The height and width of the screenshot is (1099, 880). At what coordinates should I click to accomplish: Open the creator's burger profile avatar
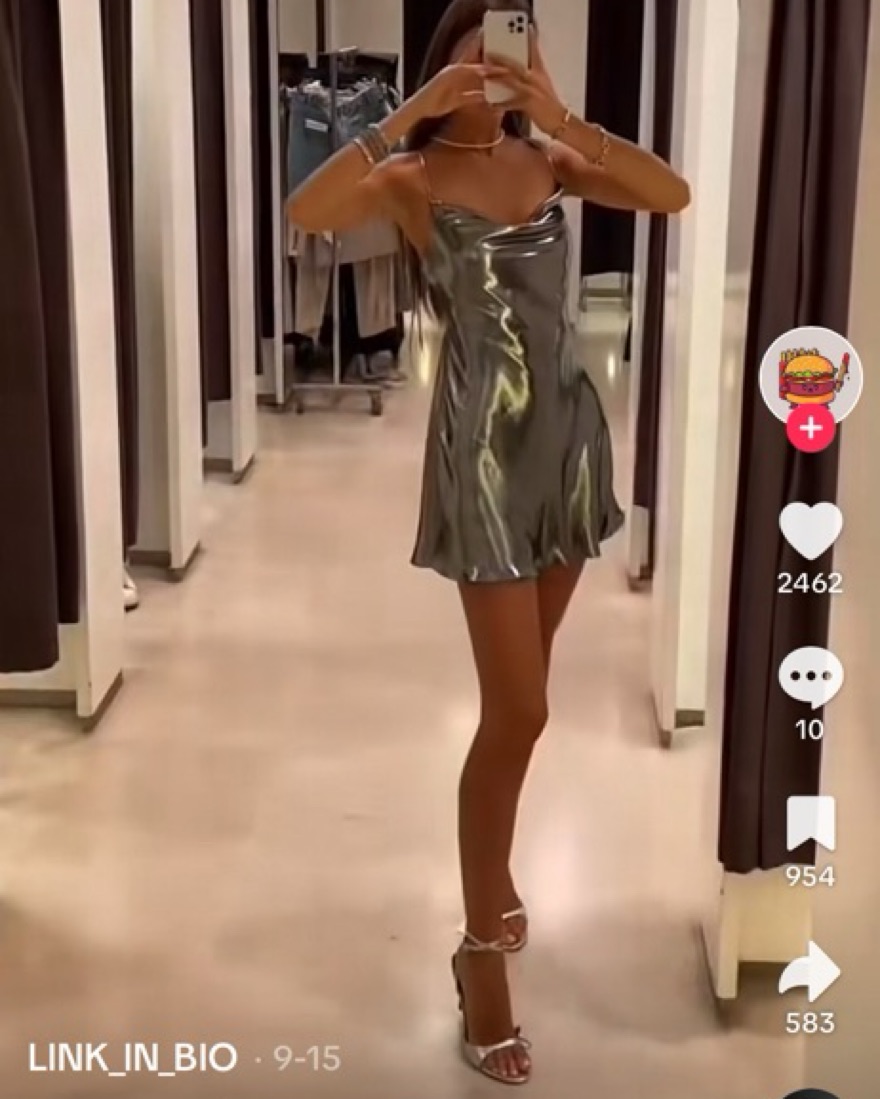coord(810,374)
